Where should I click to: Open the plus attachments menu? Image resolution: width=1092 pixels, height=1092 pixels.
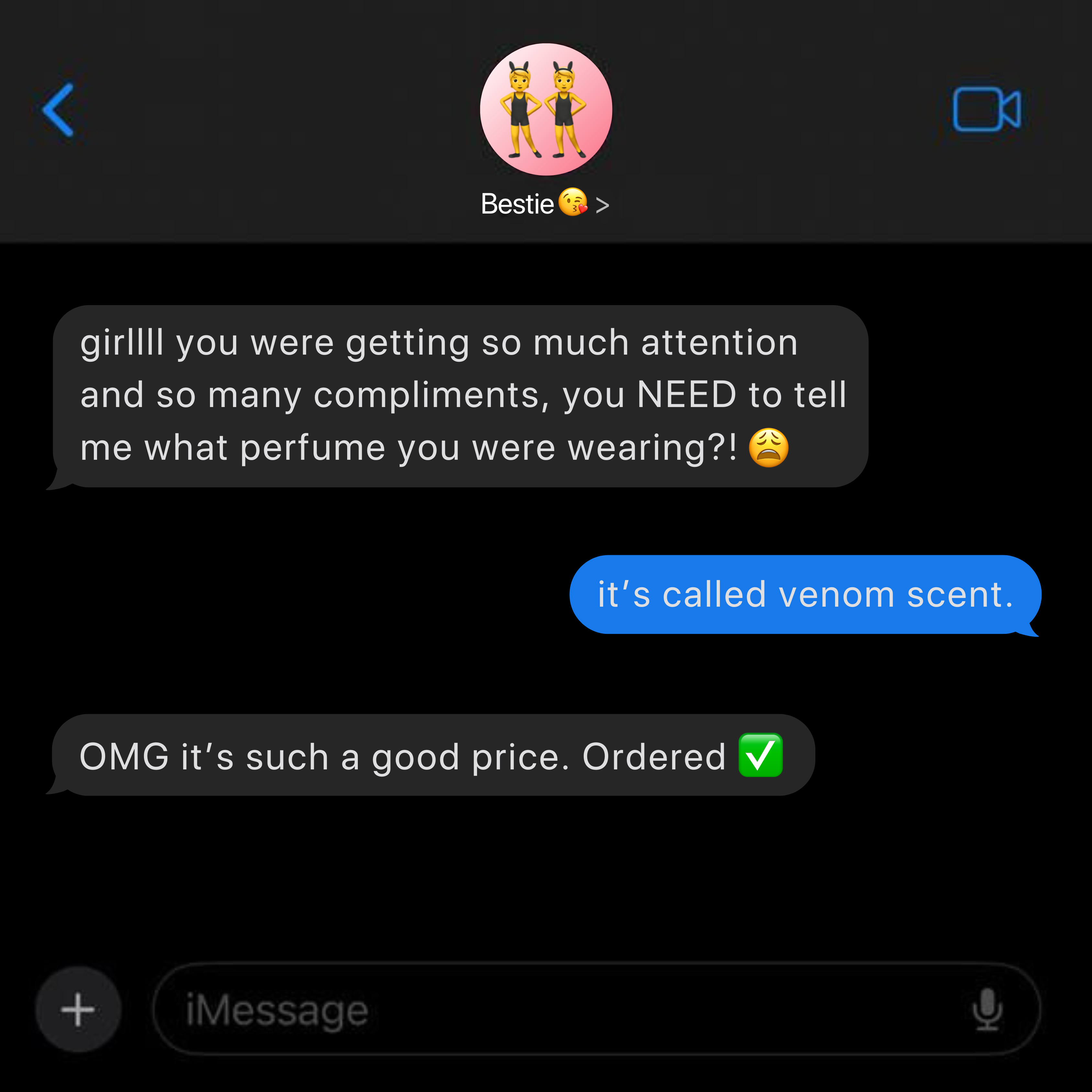78,1009
